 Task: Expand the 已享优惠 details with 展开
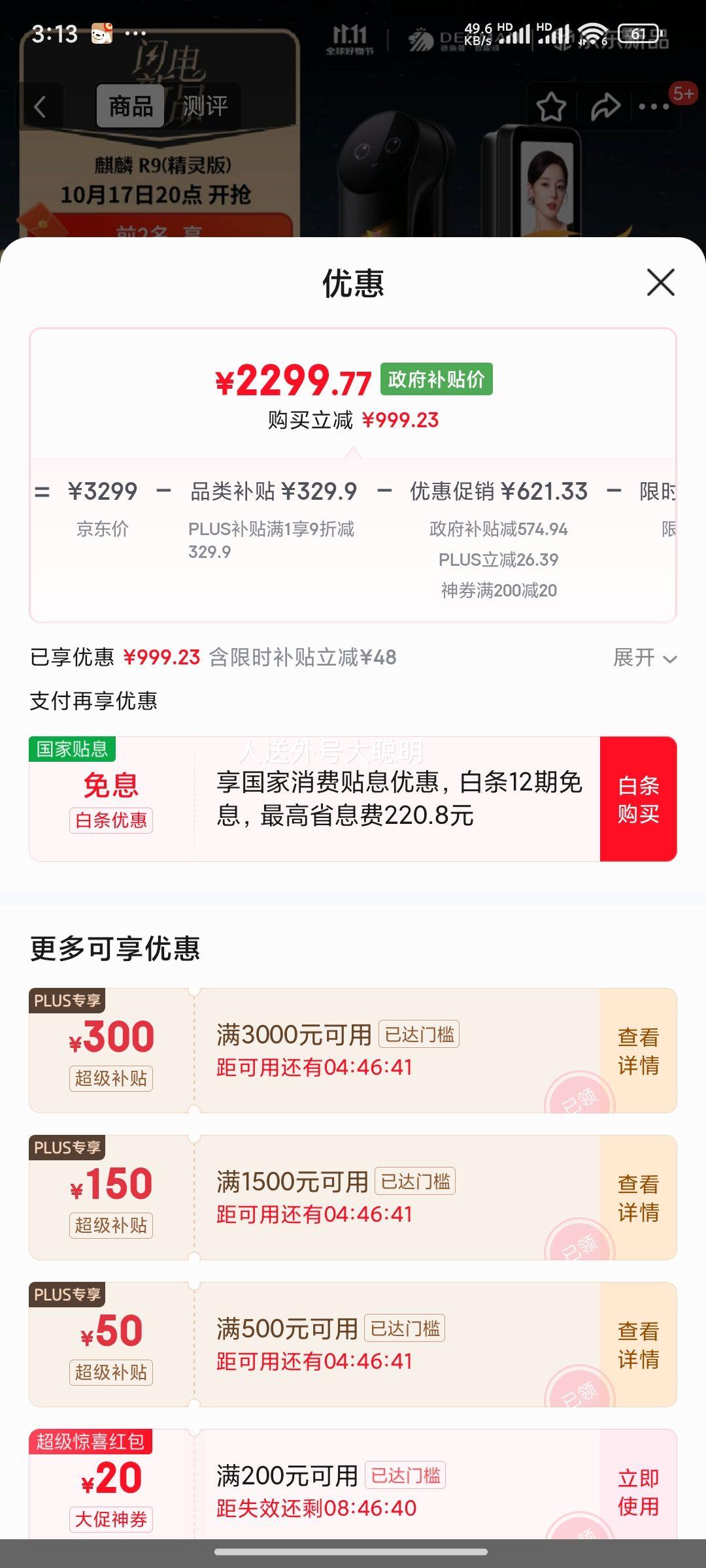point(644,657)
